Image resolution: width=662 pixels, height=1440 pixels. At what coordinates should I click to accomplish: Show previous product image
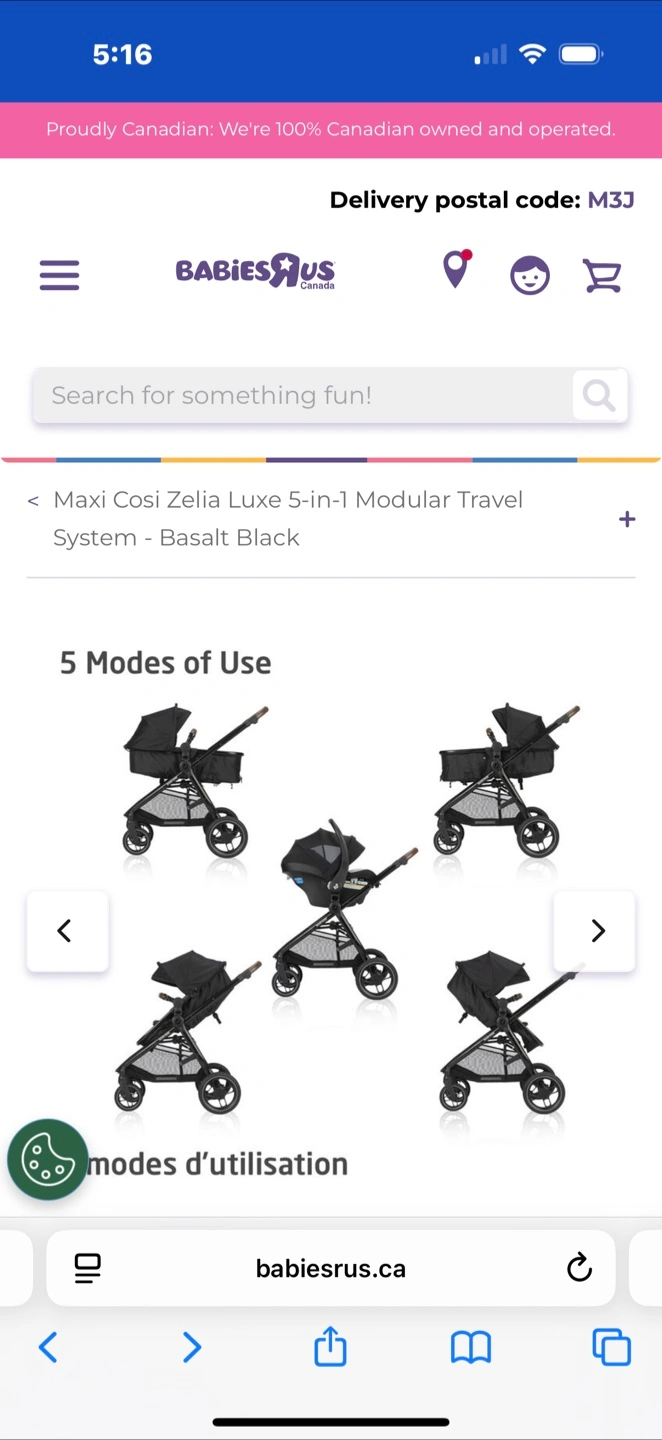click(x=67, y=931)
